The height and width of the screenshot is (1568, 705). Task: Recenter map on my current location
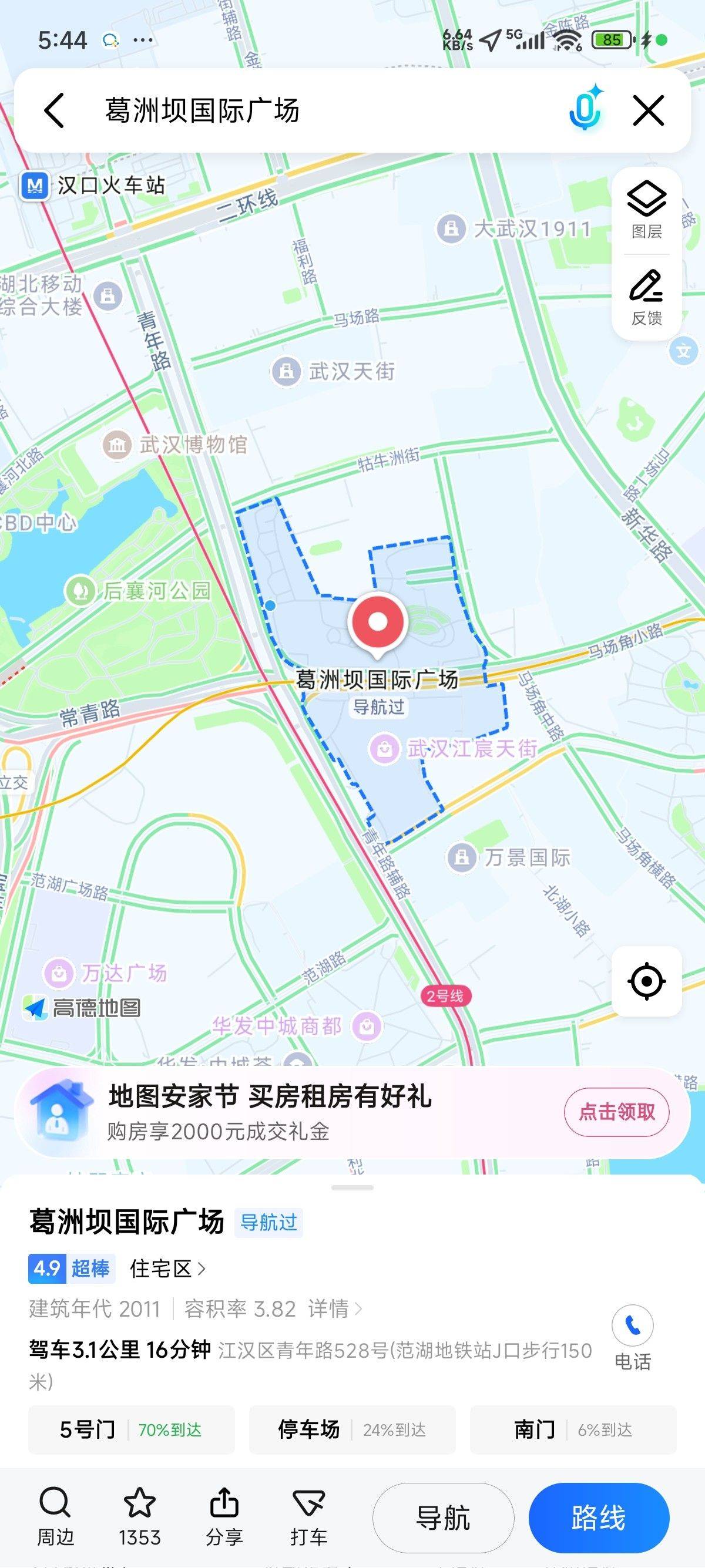tap(647, 981)
